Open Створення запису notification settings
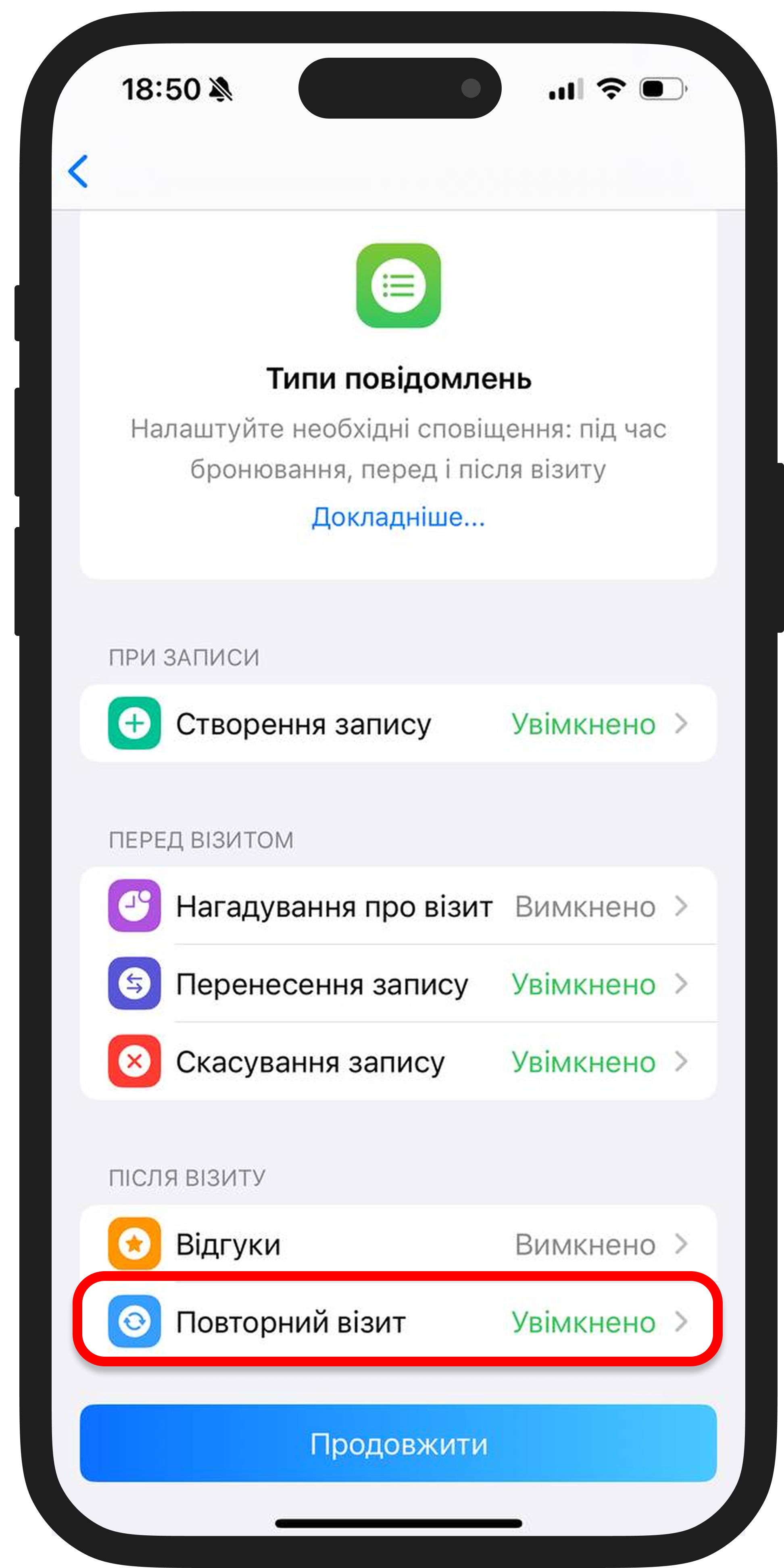Image resolution: width=784 pixels, height=1568 pixels. 398,724
